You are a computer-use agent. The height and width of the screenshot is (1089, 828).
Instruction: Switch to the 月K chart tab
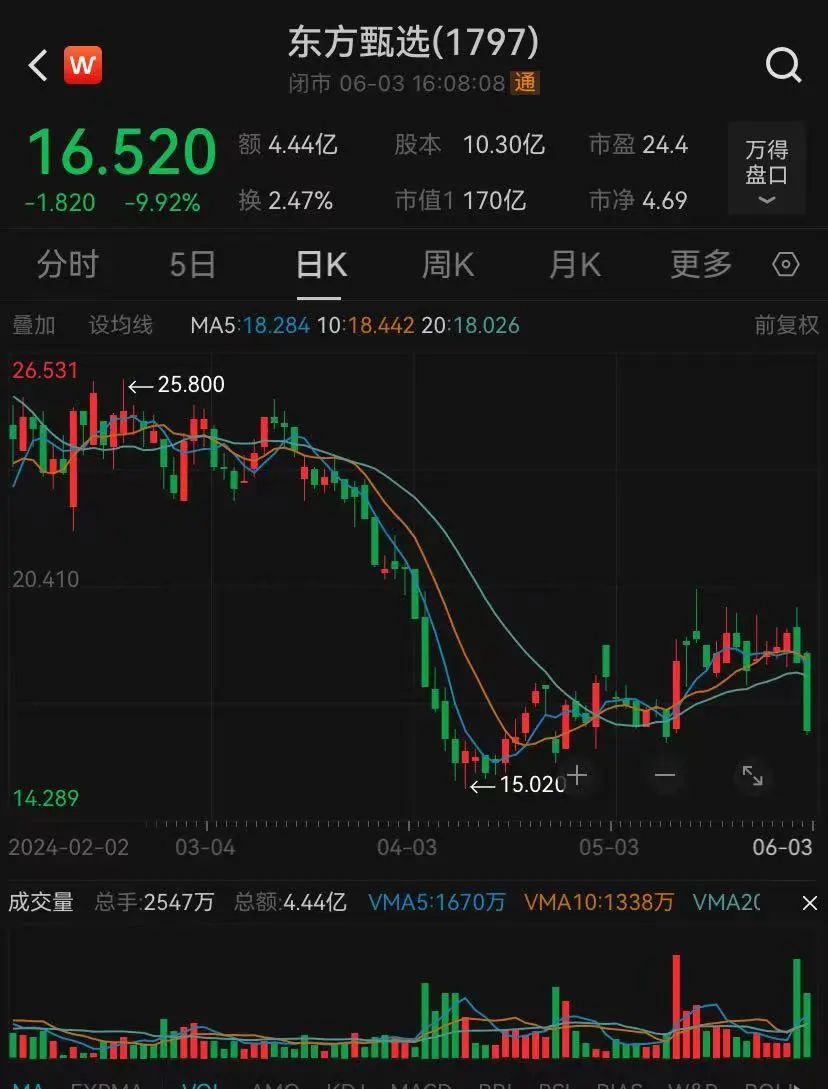[x=574, y=265]
